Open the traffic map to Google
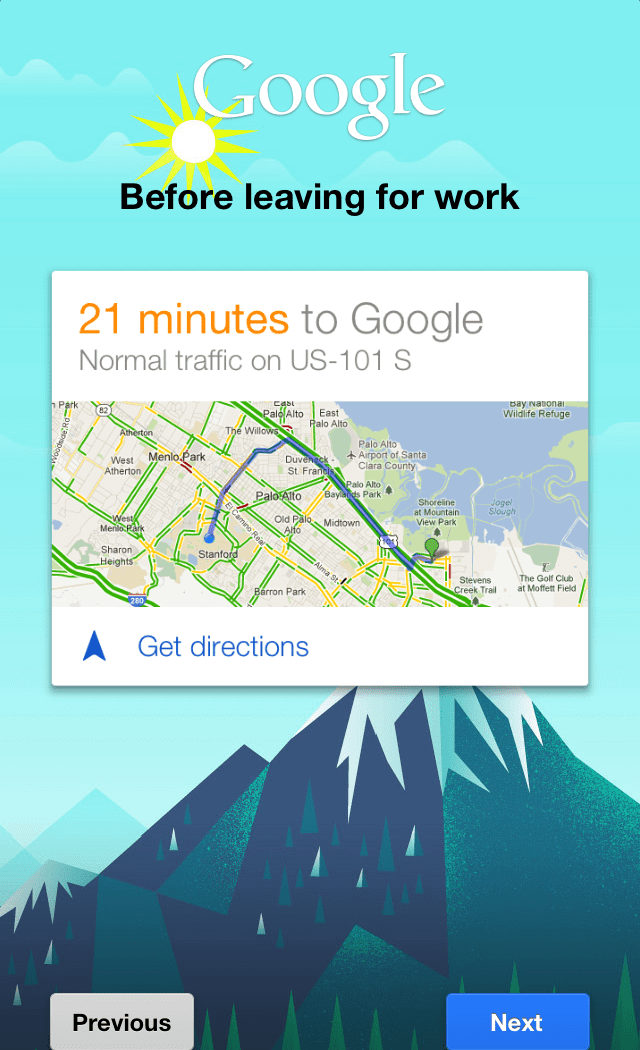 pos(320,503)
